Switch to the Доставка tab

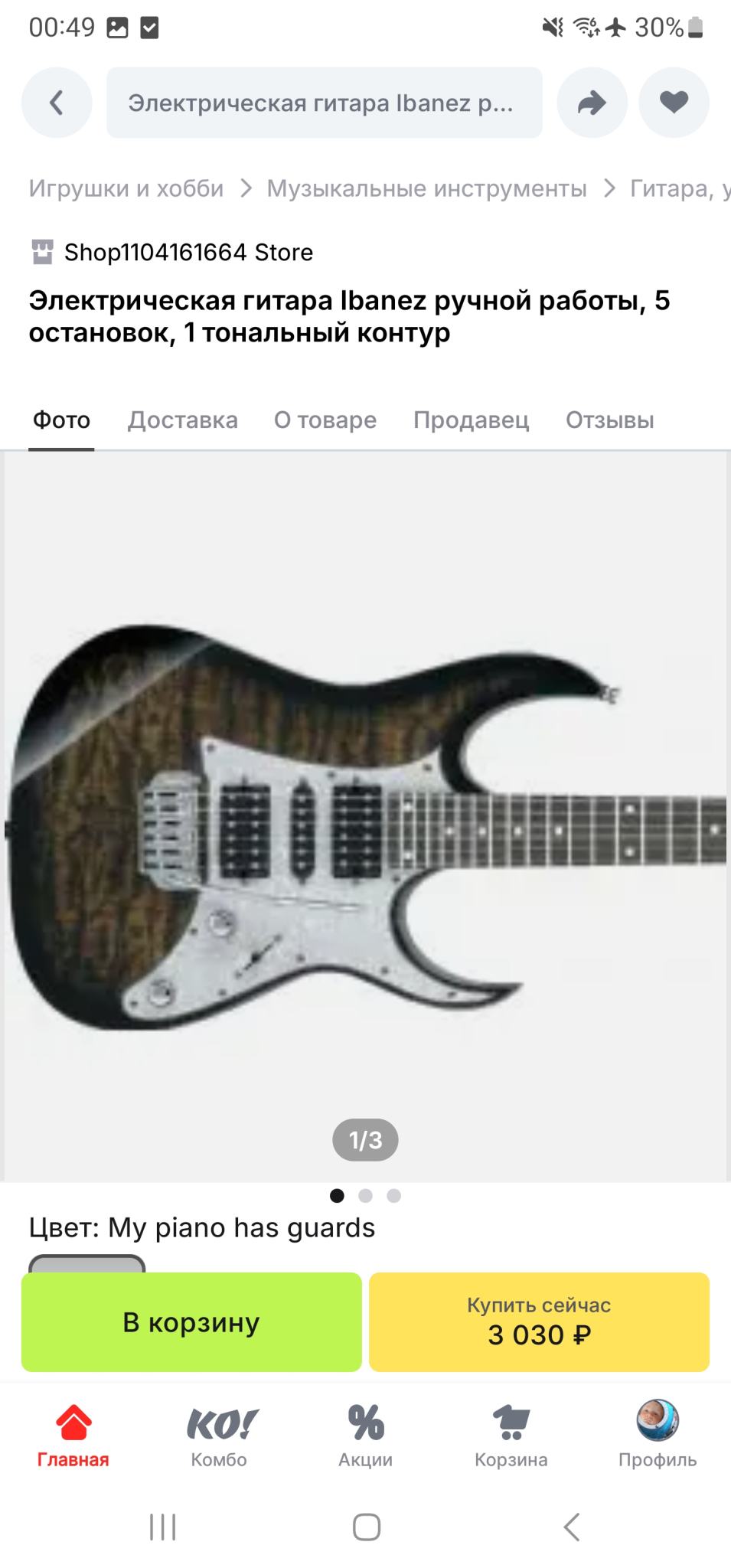click(182, 420)
